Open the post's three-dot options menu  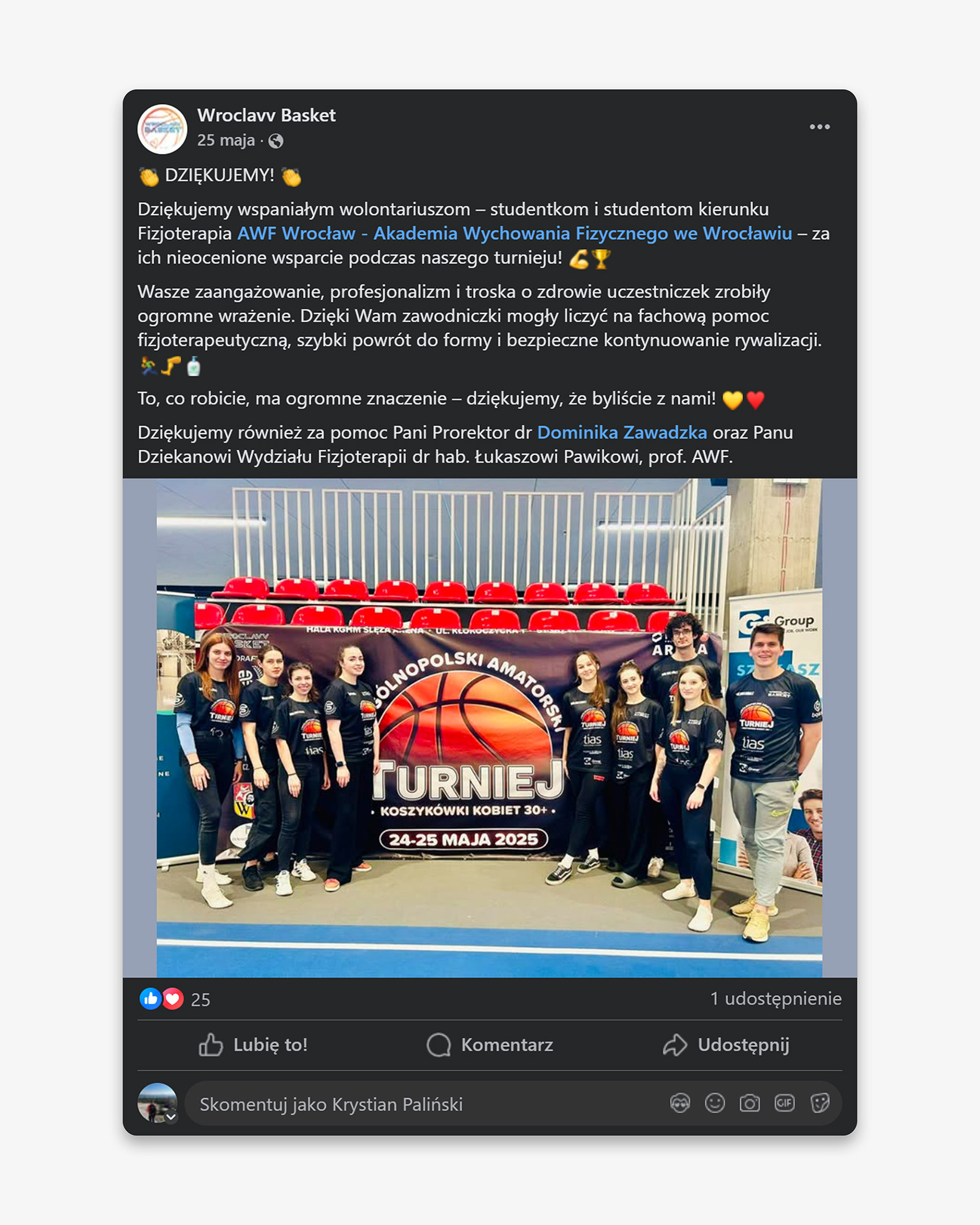pyautogui.click(x=819, y=127)
